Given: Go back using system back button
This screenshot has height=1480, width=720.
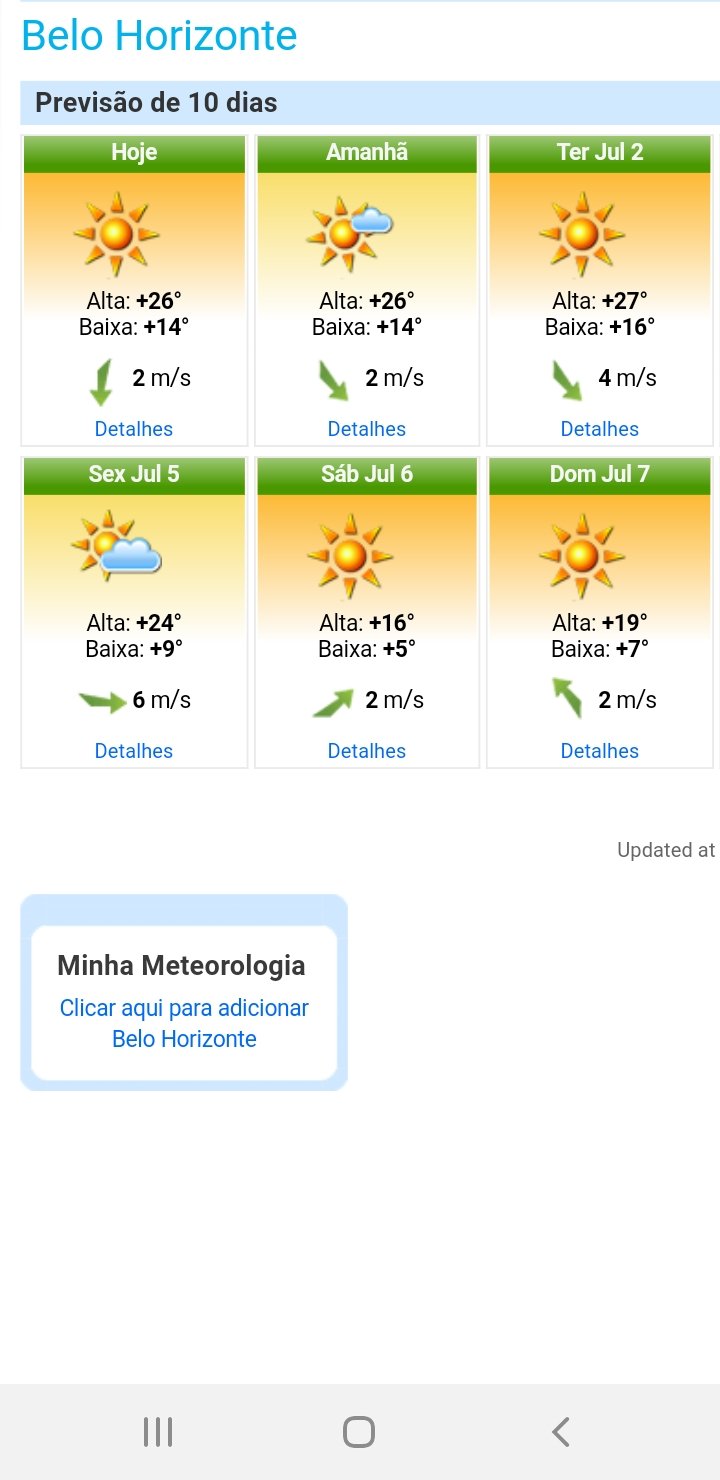Looking at the screenshot, I should (x=561, y=1432).
